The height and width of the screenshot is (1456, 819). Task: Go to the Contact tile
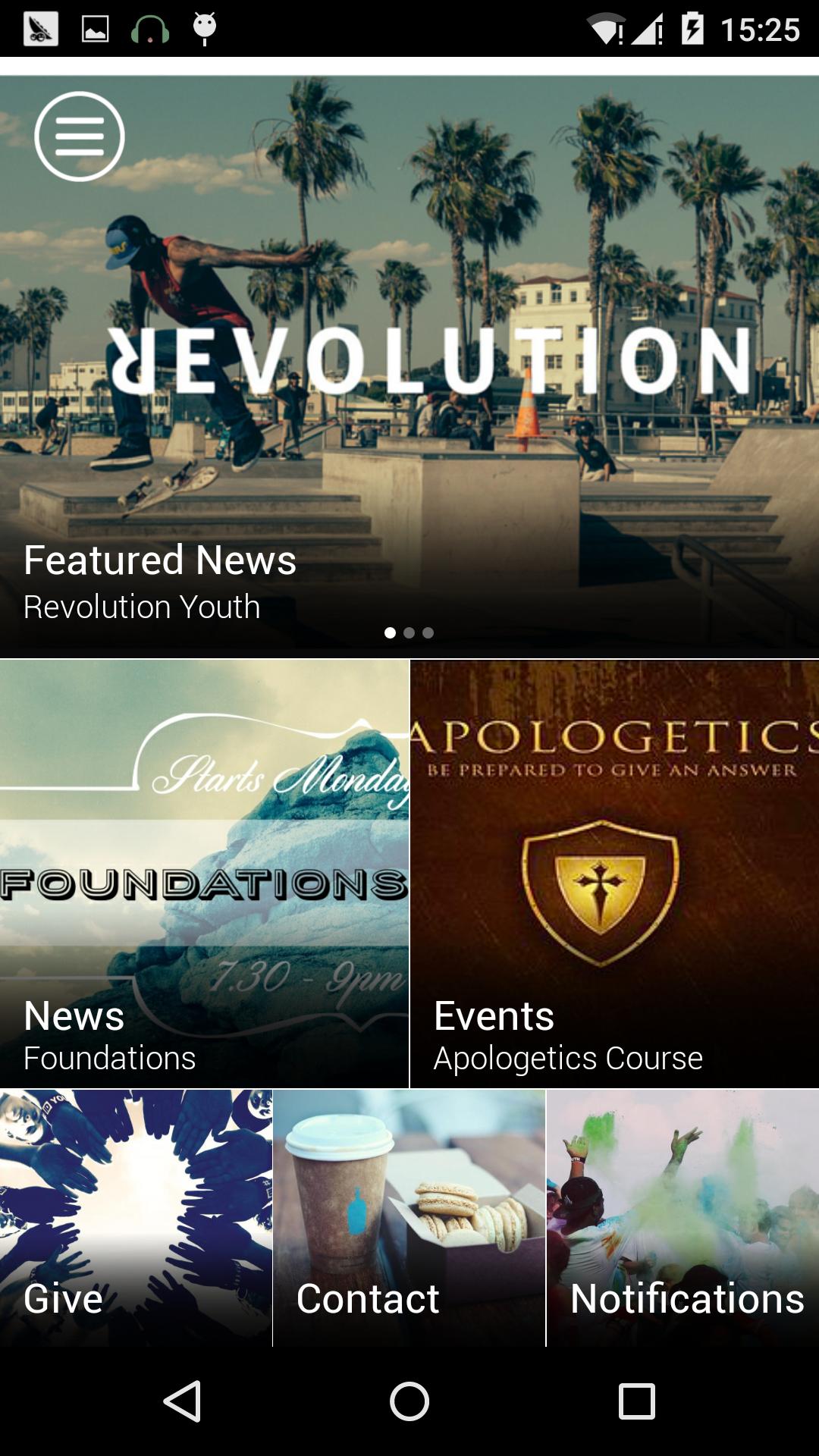(x=409, y=1218)
